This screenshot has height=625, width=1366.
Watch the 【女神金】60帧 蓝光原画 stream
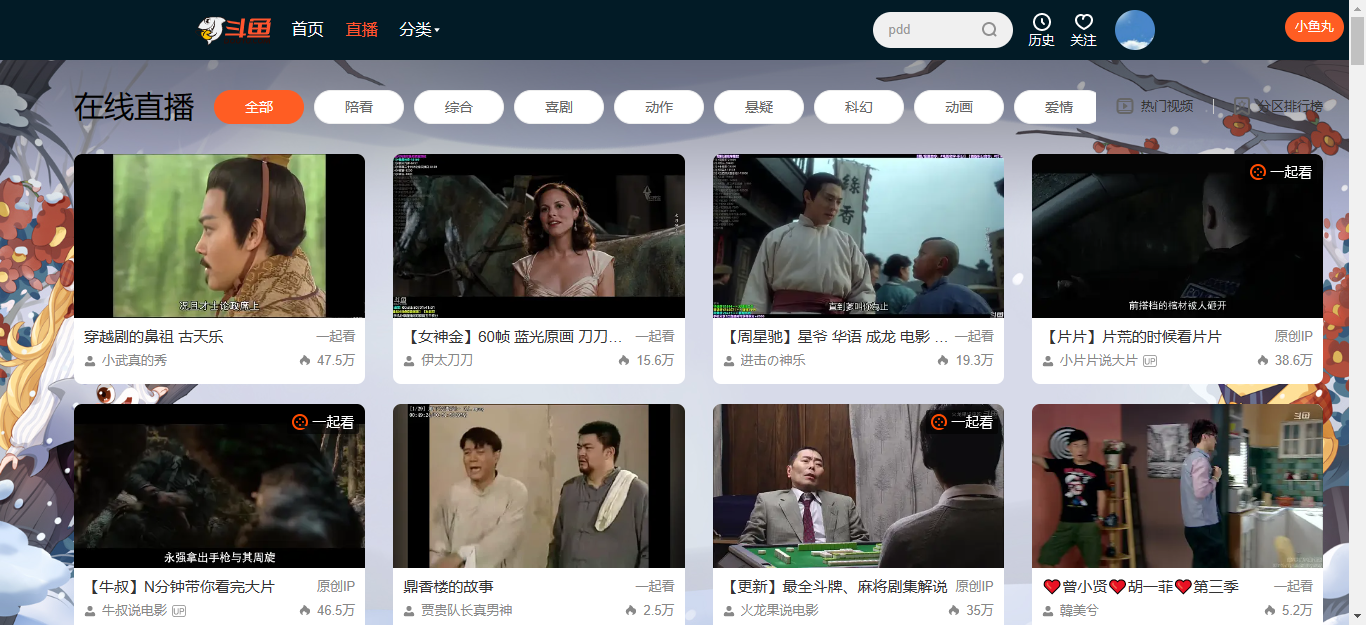tap(538, 236)
